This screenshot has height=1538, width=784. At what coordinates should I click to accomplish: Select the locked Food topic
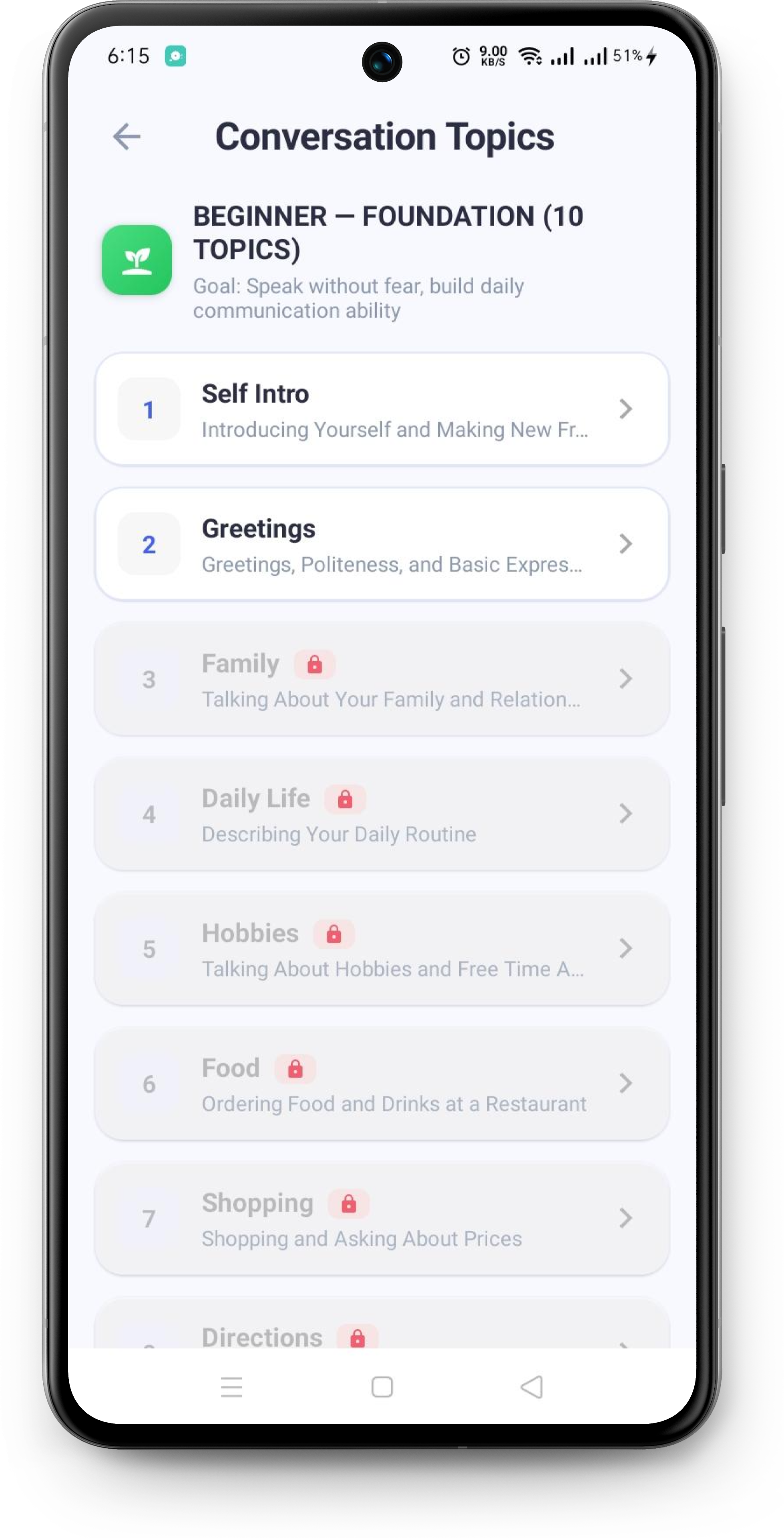coord(382,1084)
